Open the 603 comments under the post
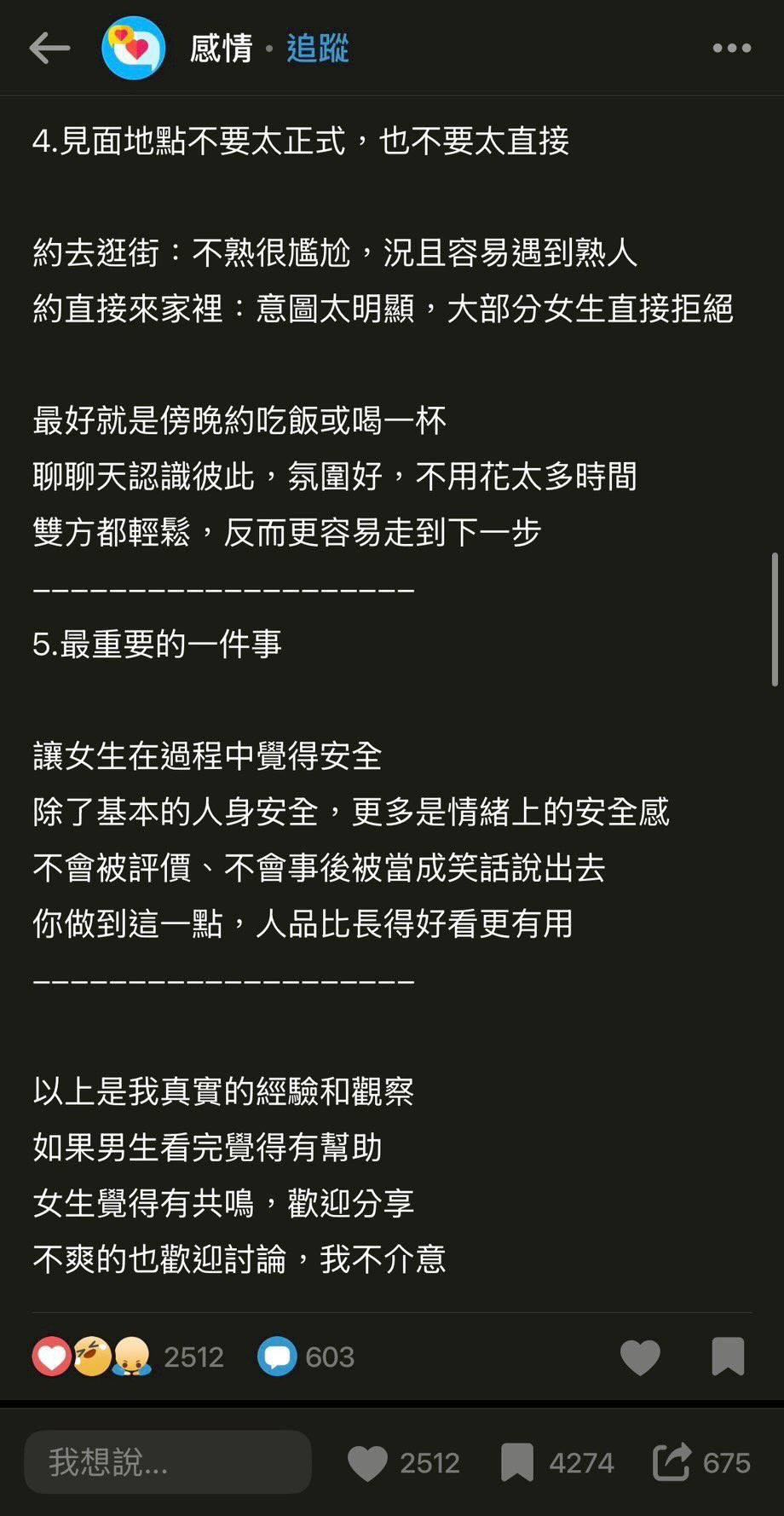This screenshot has width=784, height=1516. coord(307,1357)
